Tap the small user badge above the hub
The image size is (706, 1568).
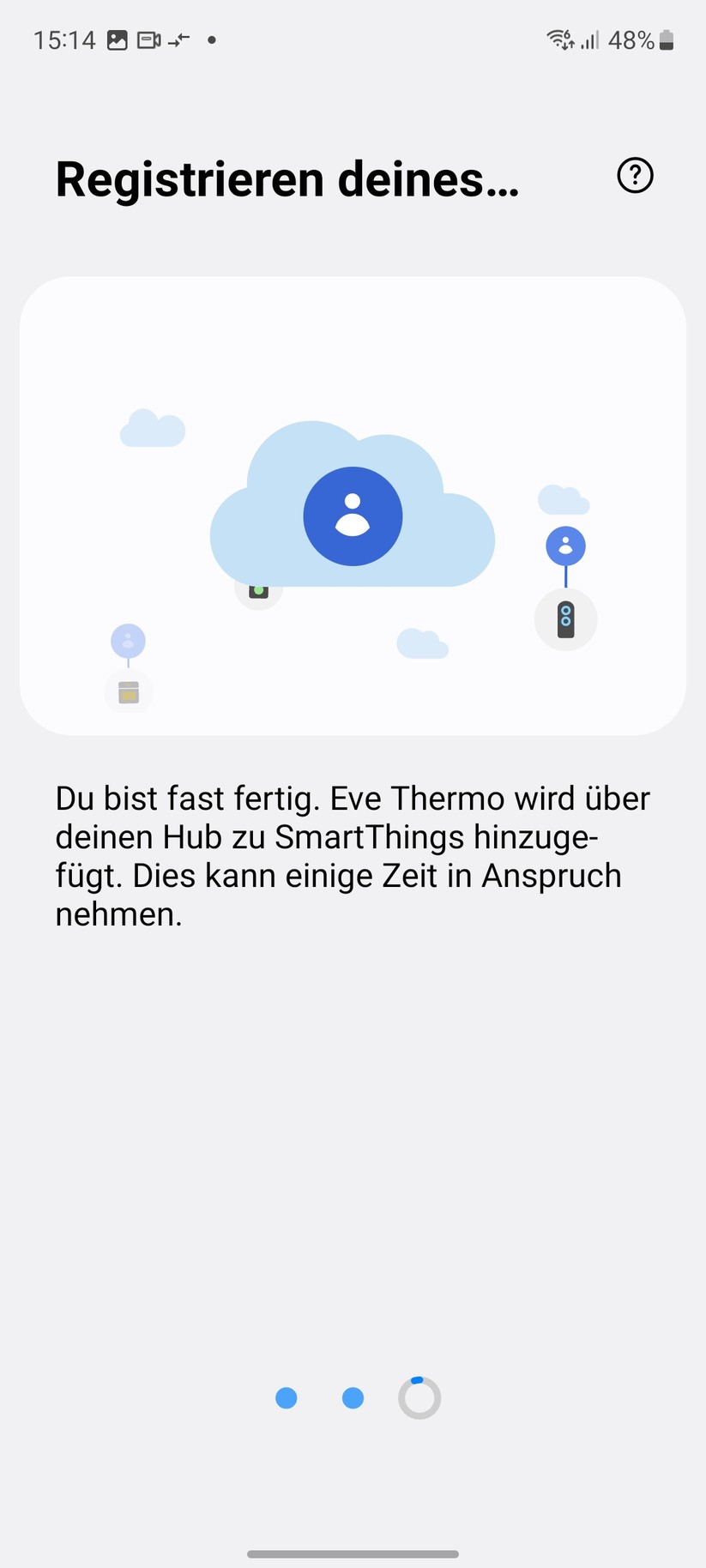click(565, 546)
